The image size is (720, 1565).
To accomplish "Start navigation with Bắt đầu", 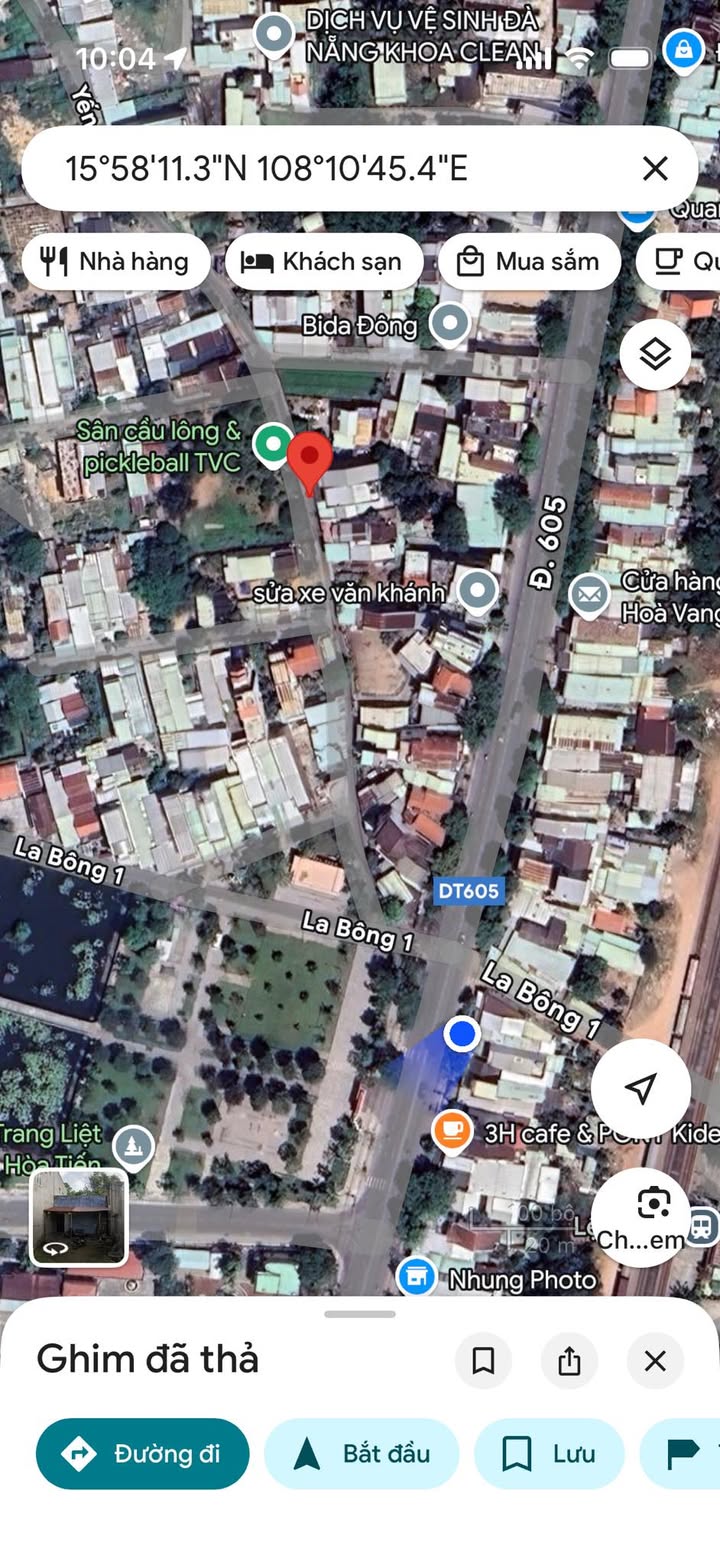I will (361, 1453).
